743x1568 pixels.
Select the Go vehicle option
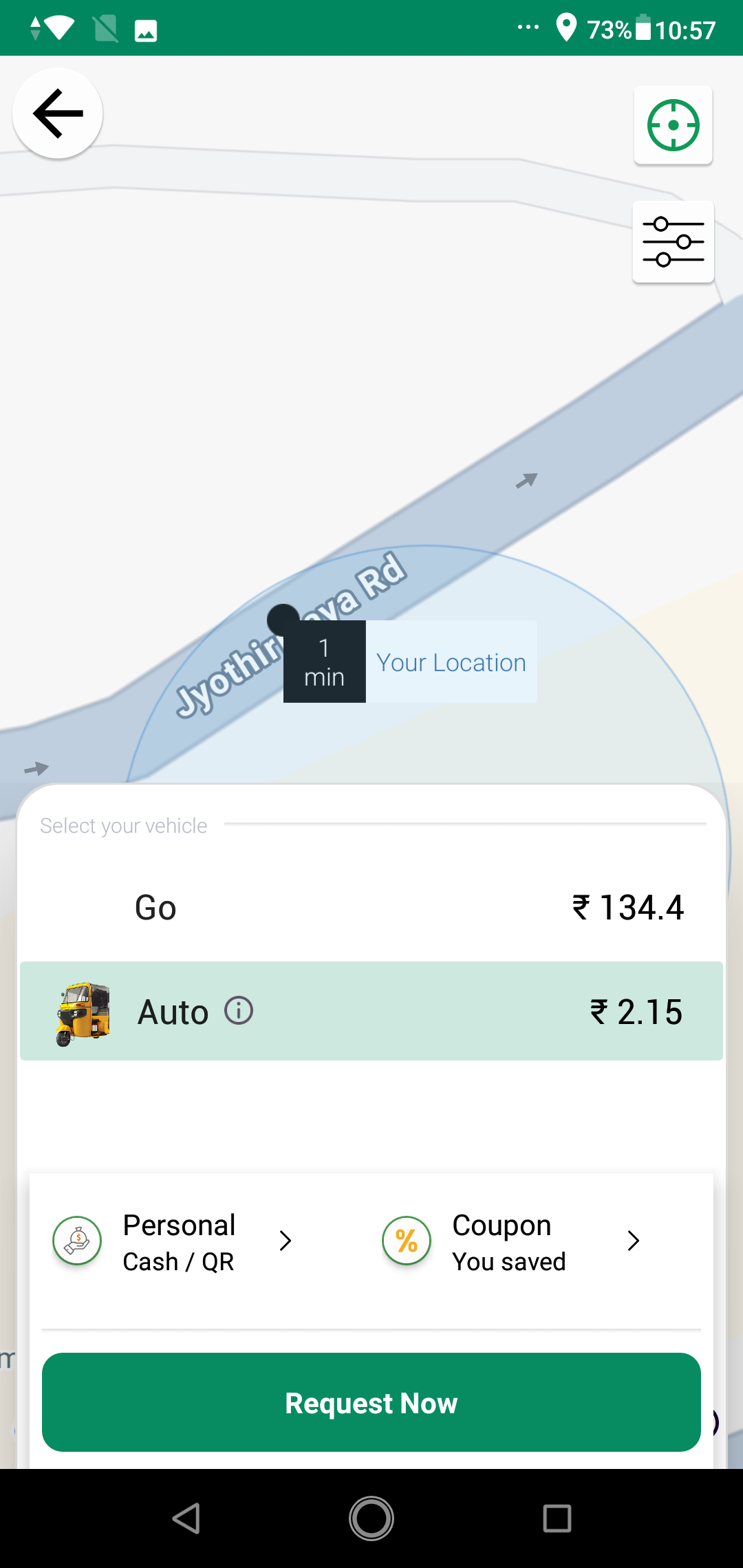coord(371,907)
